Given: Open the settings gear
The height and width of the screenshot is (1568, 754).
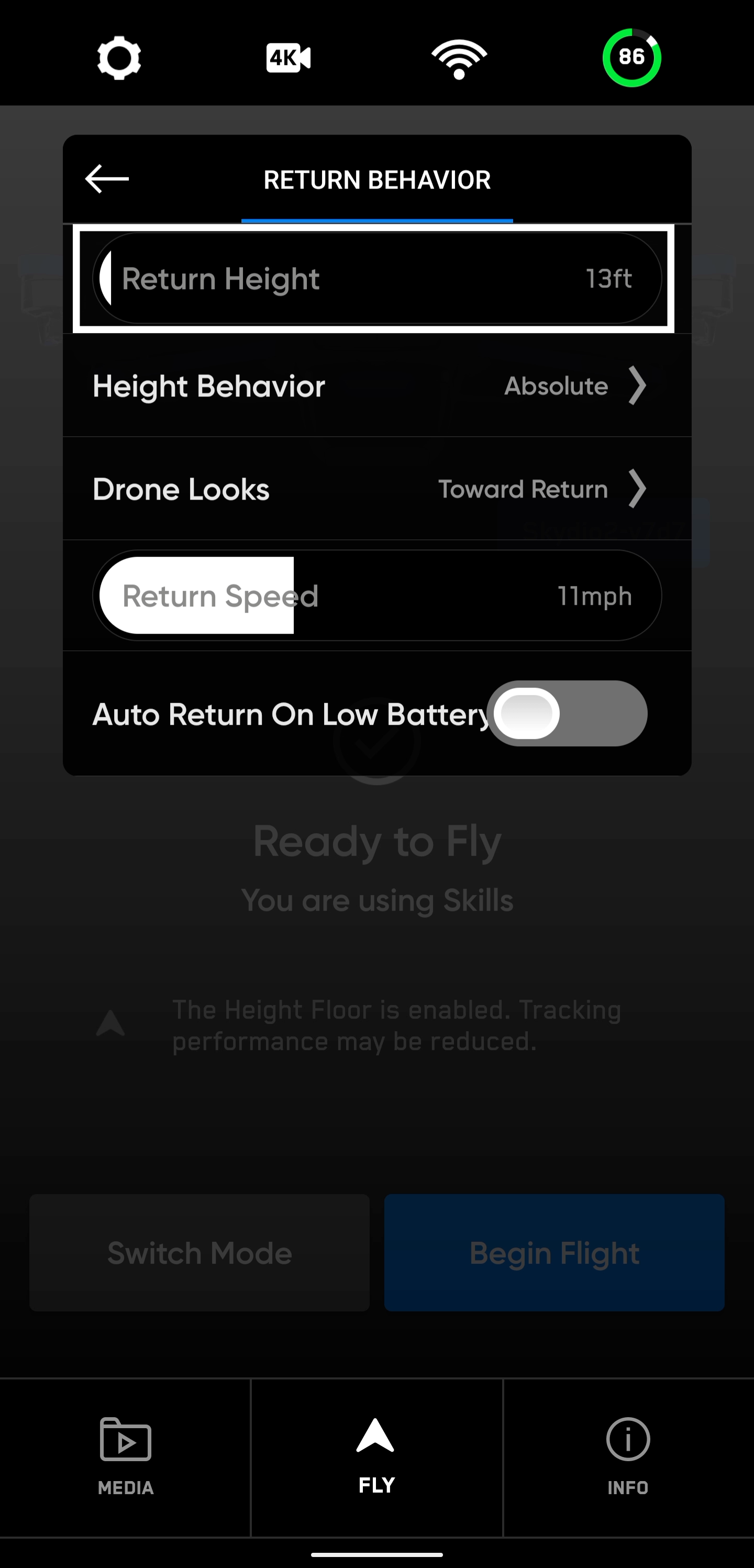Looking at the screenshot, I should click(119, 58).
